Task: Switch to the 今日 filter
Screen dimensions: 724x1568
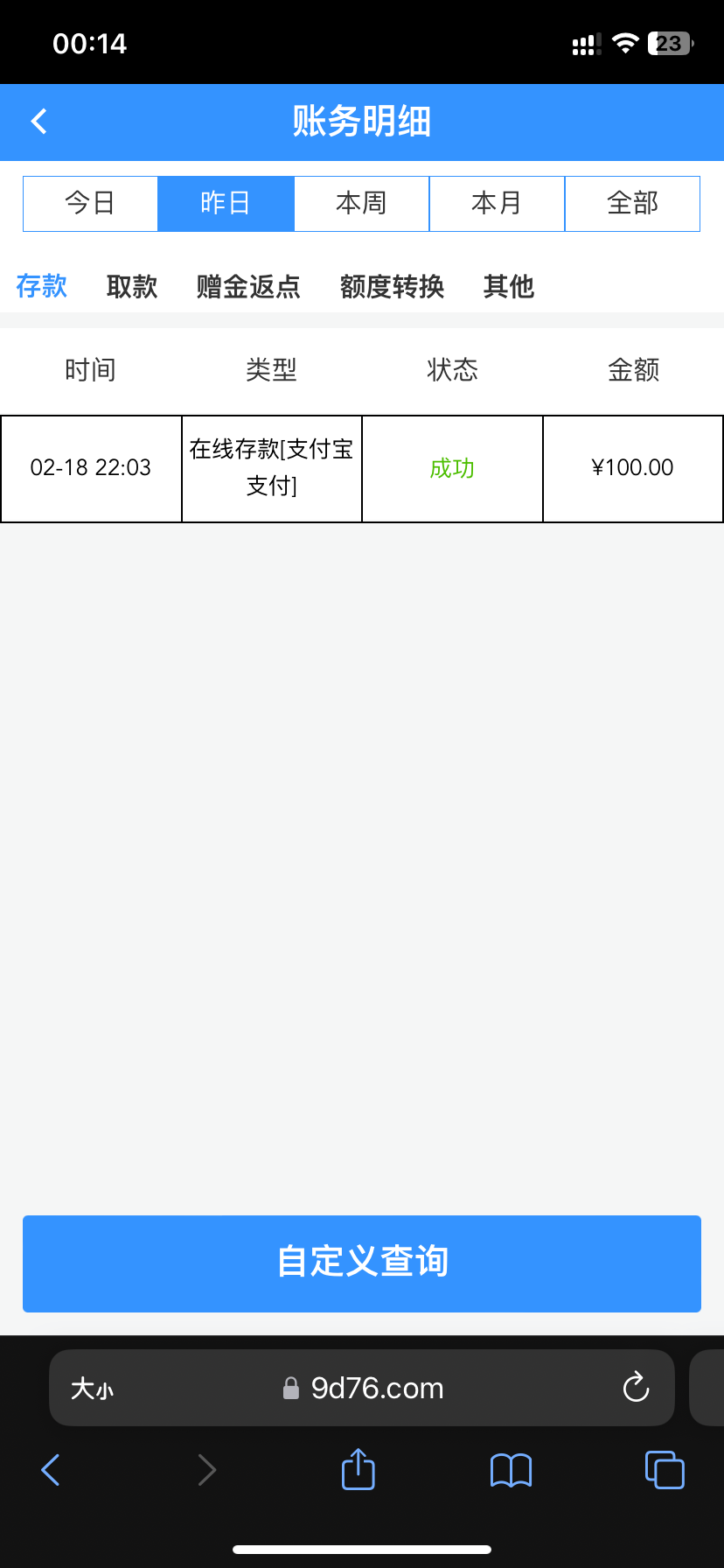Action: [90, 204]
